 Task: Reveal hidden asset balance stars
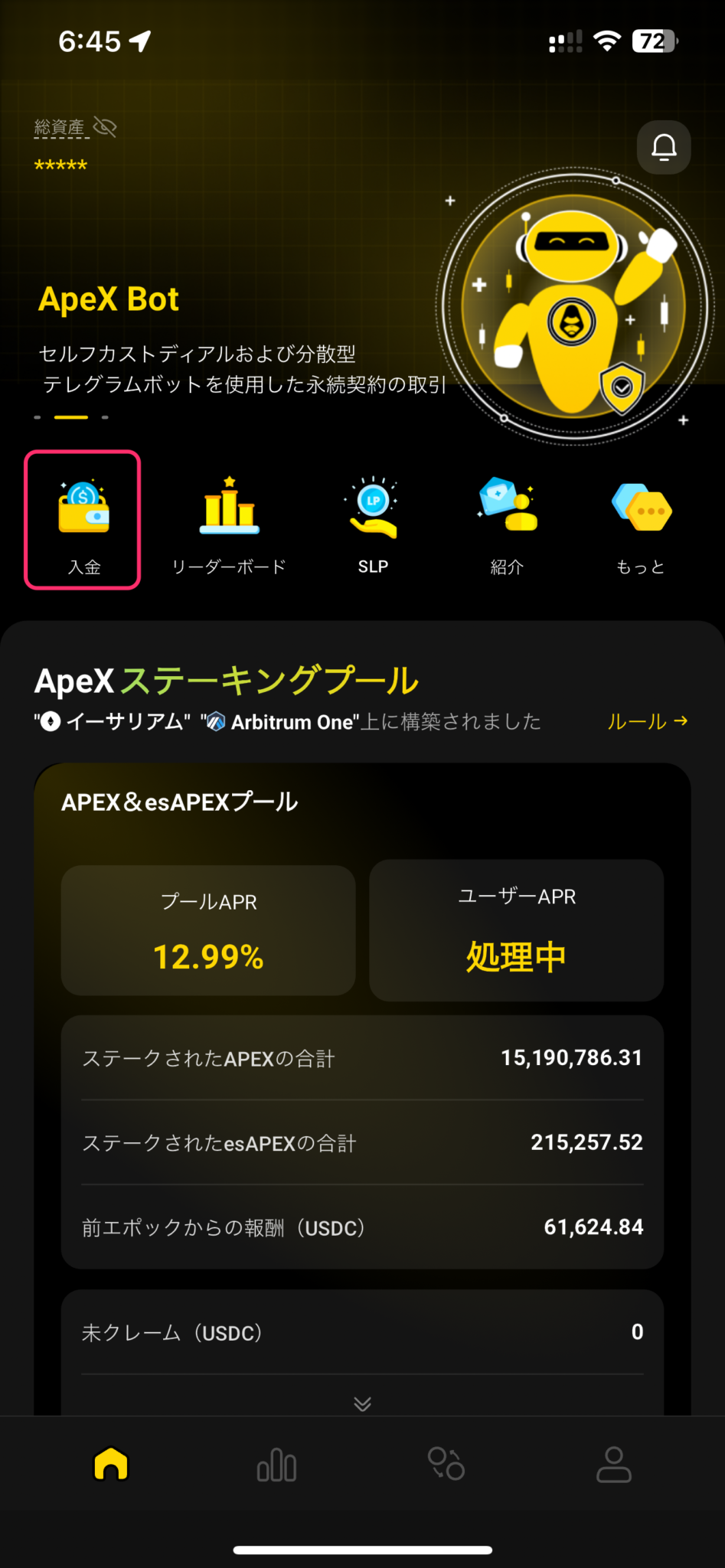pyautogui.click(x=60, y=162)
